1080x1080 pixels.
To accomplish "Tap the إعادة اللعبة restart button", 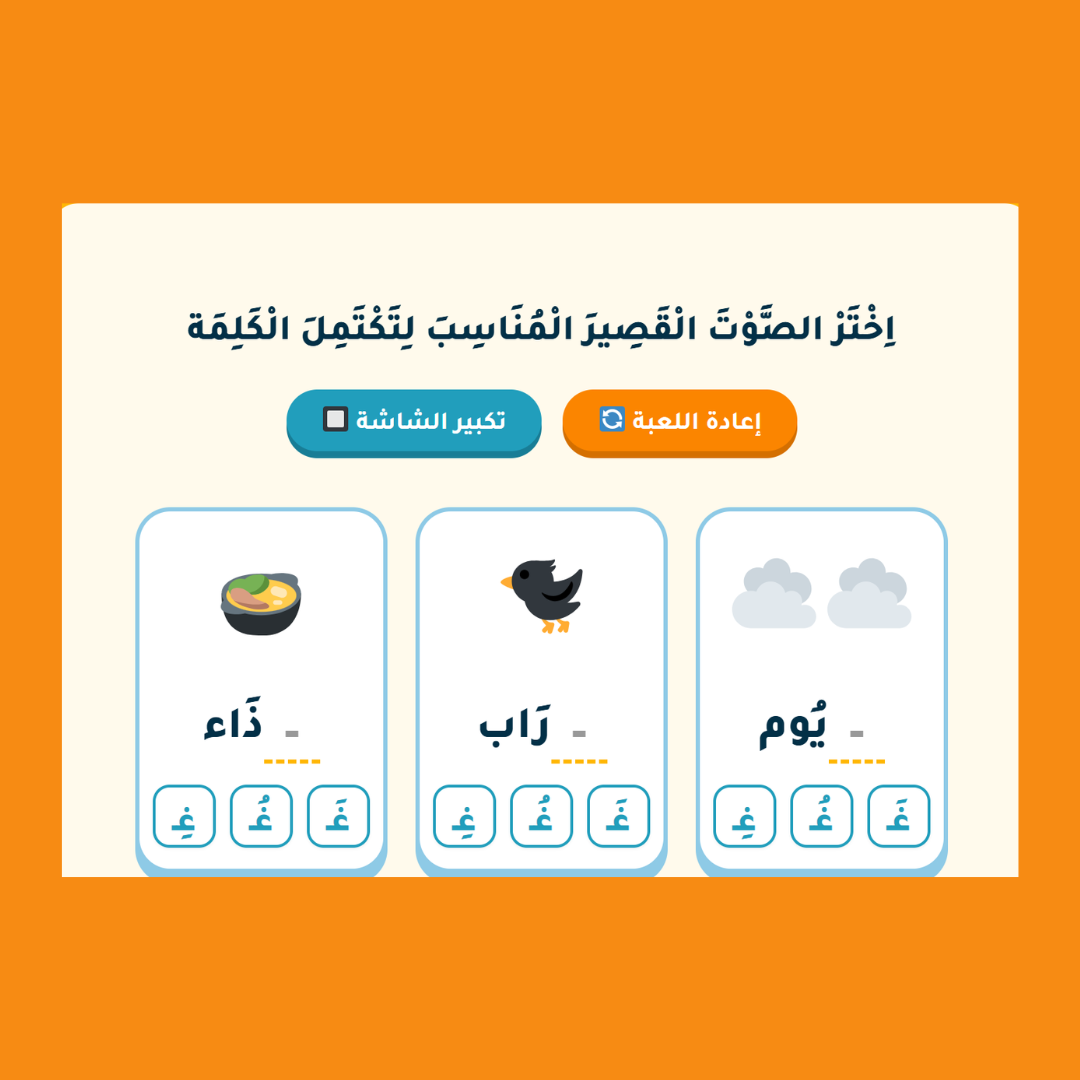I will click(679, 422).
